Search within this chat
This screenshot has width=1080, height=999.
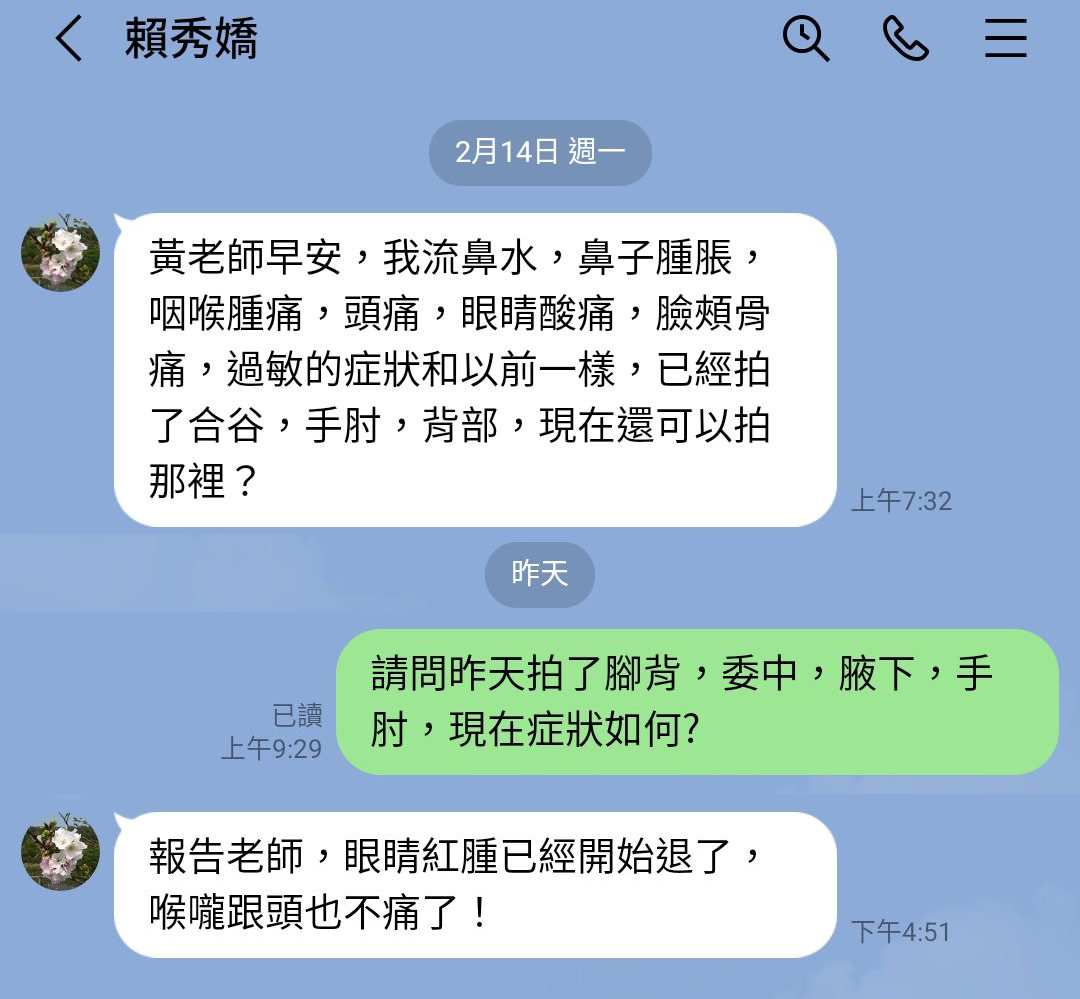tap(805, 40)
